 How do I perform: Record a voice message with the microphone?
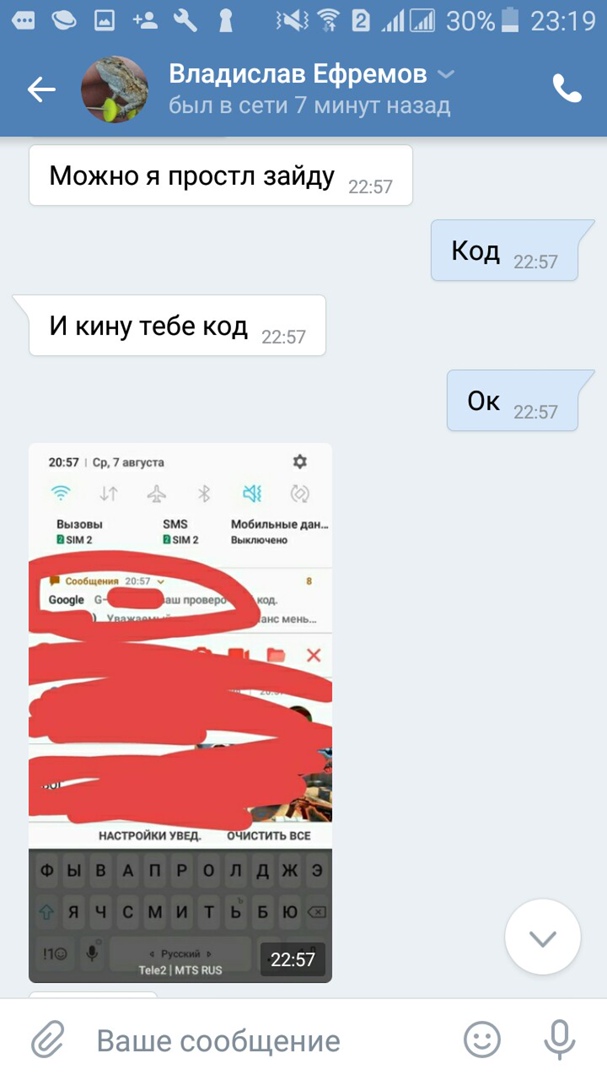560,1040
